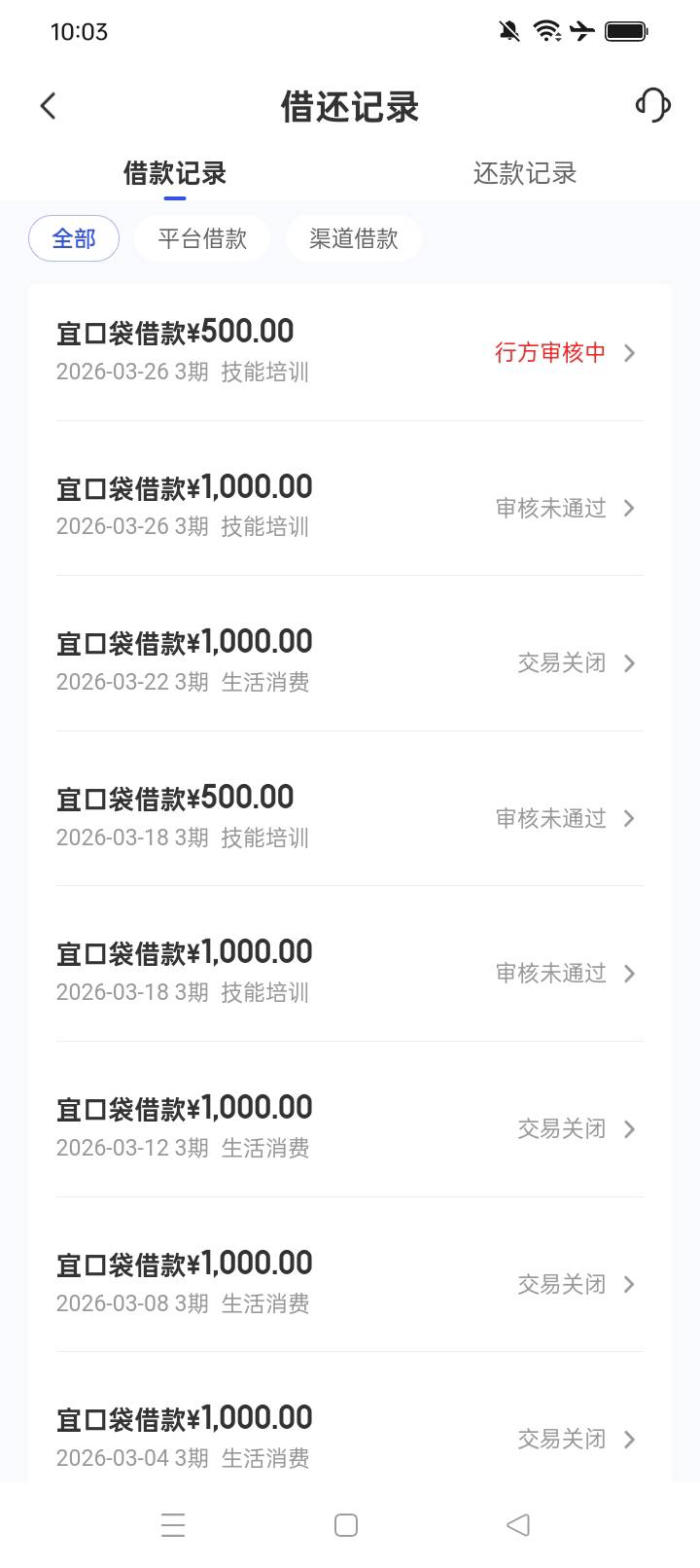This screenshot has width=700, height=1568.
Task: Select the 借款记录 tab
Action: (175, 173)
